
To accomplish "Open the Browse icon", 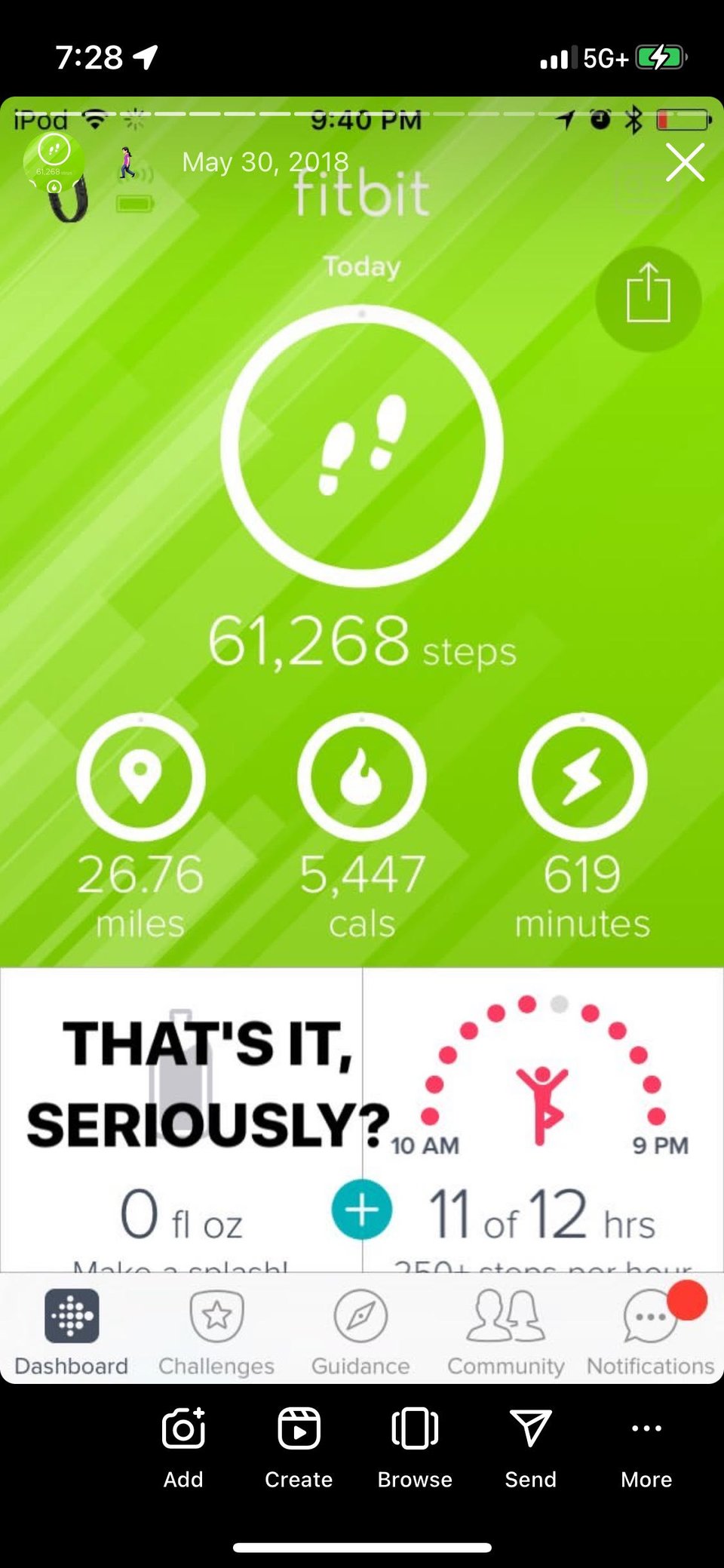I will 414,1428.
